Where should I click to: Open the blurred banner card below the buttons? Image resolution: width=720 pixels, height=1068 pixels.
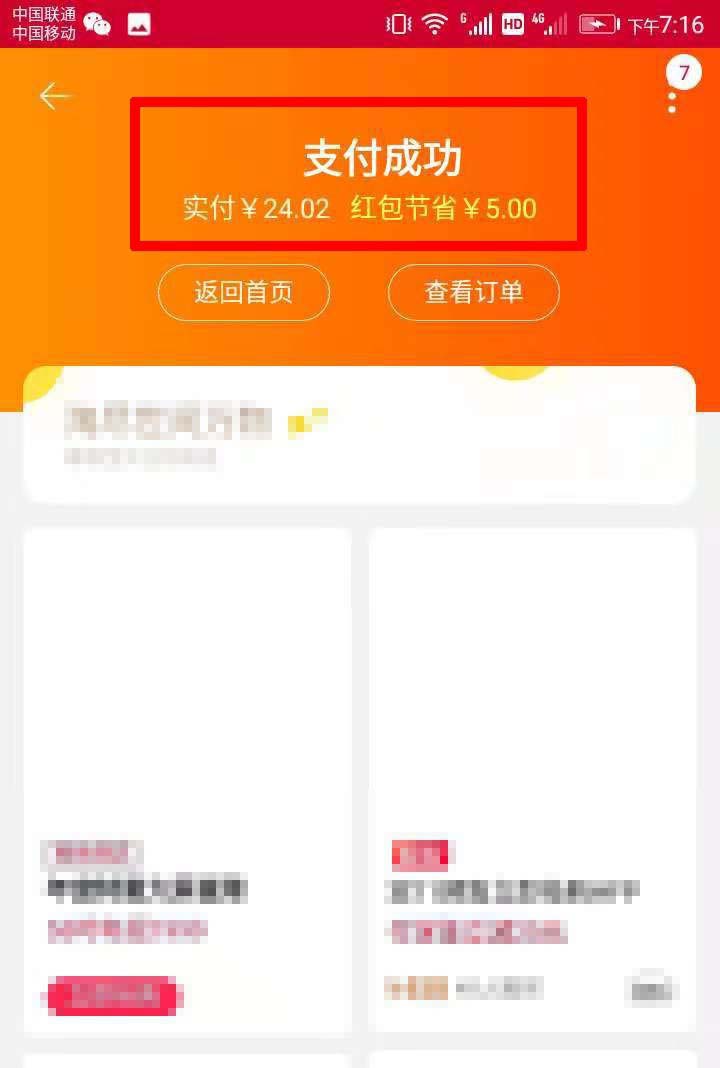(359, 436)
